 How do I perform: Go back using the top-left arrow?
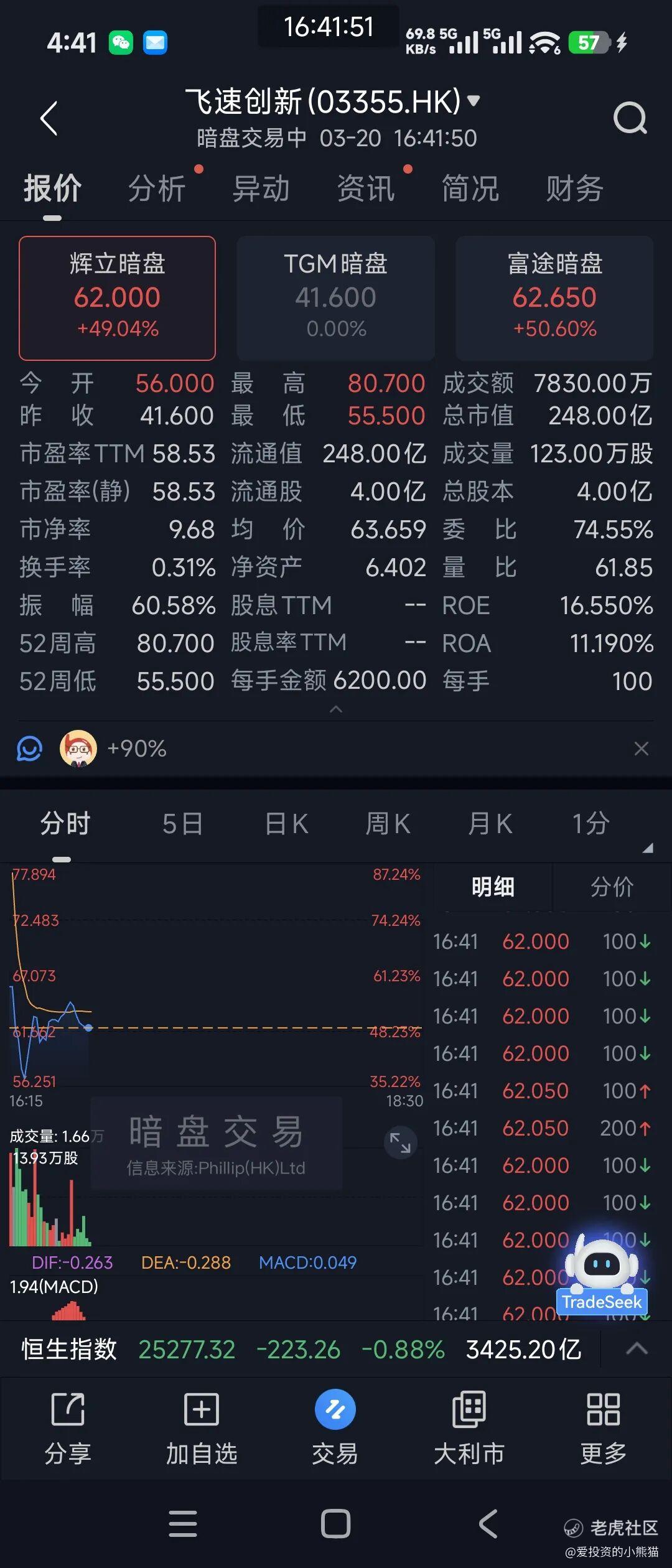[49, 118]
